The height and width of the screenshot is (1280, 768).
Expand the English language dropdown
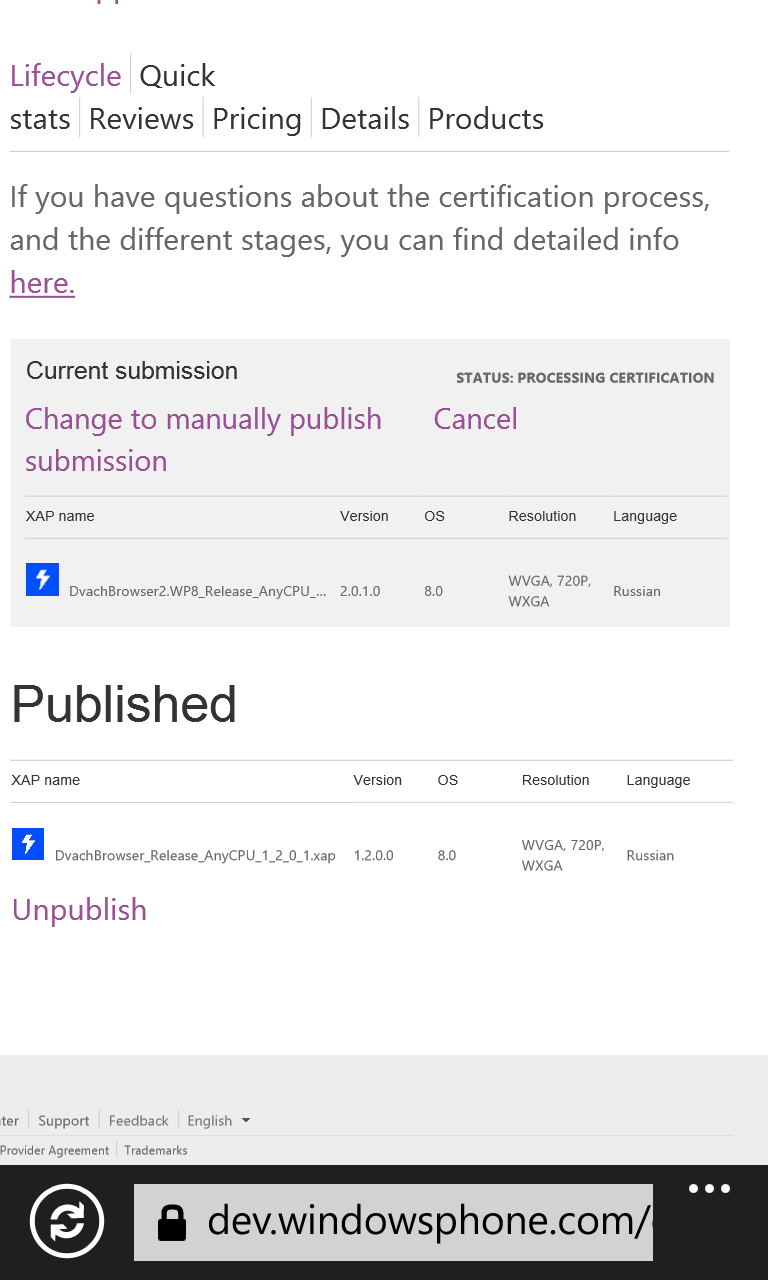(x=219, y=1121)
